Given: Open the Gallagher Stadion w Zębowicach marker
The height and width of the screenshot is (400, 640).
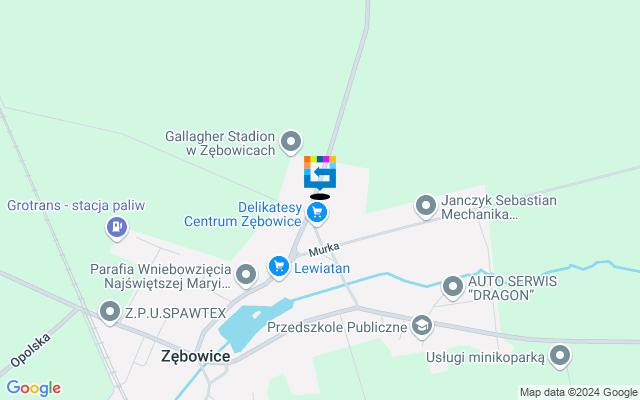Looking at the screenshot, I should click(291, 141).
